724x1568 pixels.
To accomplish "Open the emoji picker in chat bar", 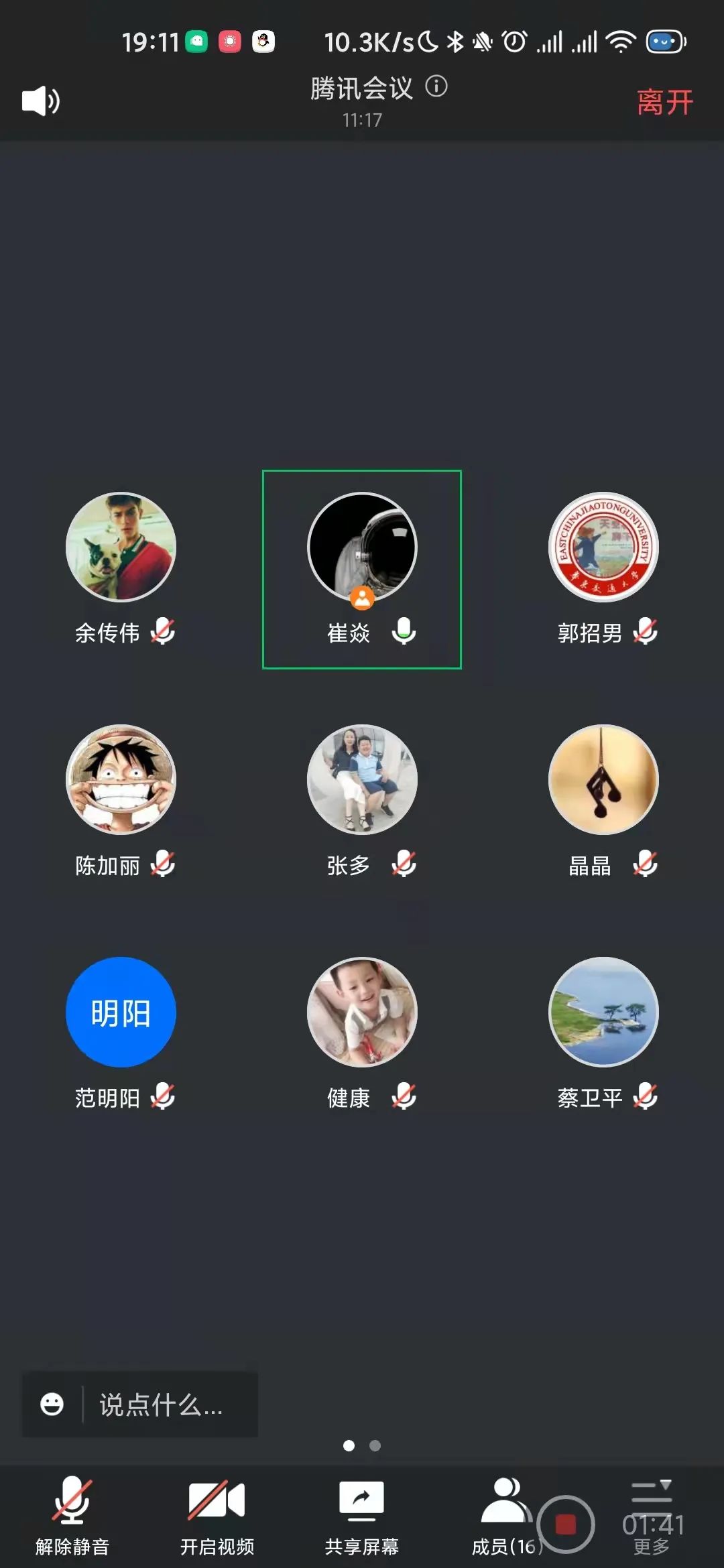I will pyautogui.click(x=52, y=1404).
